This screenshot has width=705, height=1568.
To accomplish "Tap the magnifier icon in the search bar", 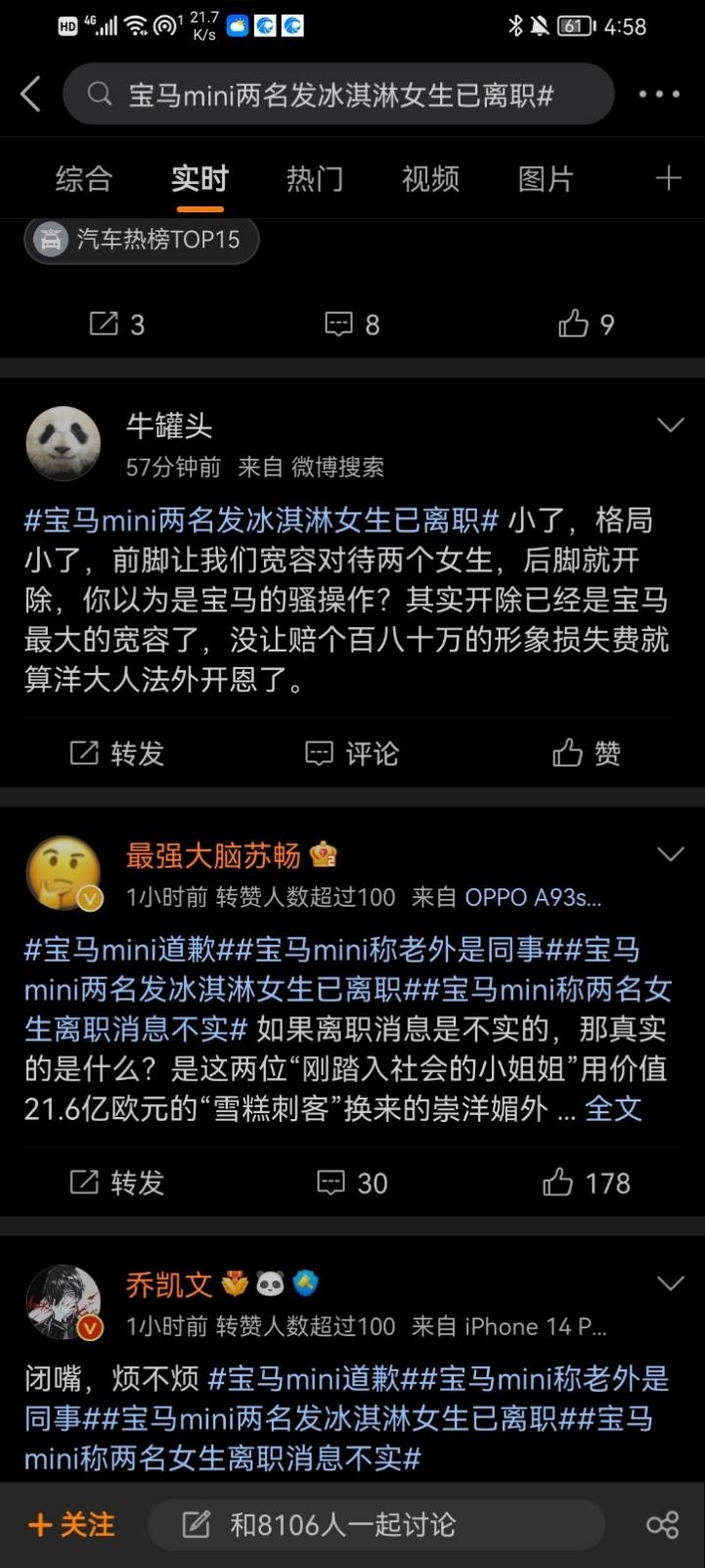I will pos(96,93).
